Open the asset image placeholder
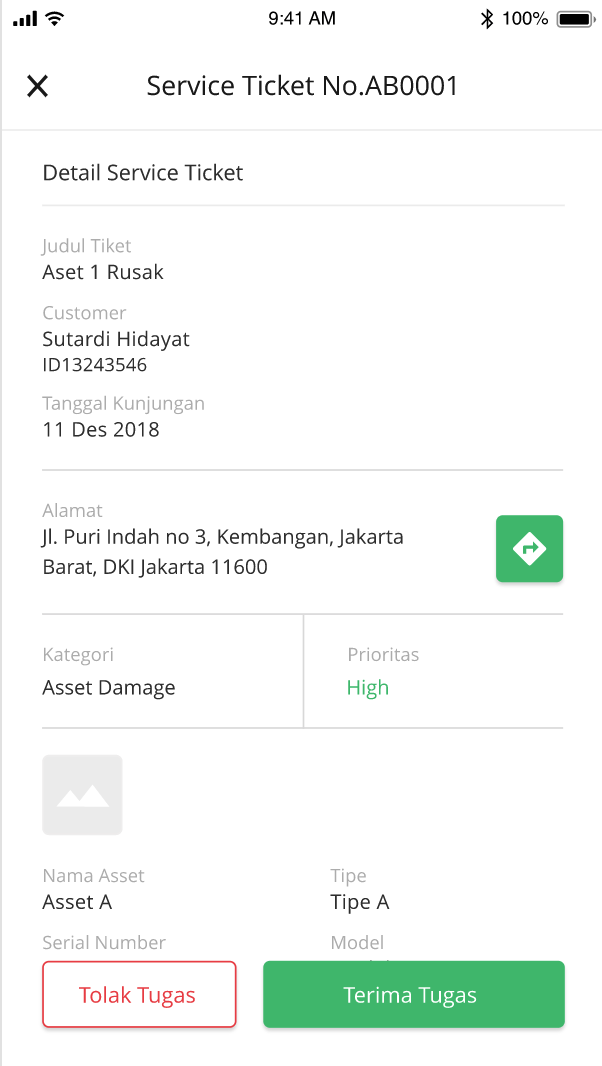 [82, 795]
